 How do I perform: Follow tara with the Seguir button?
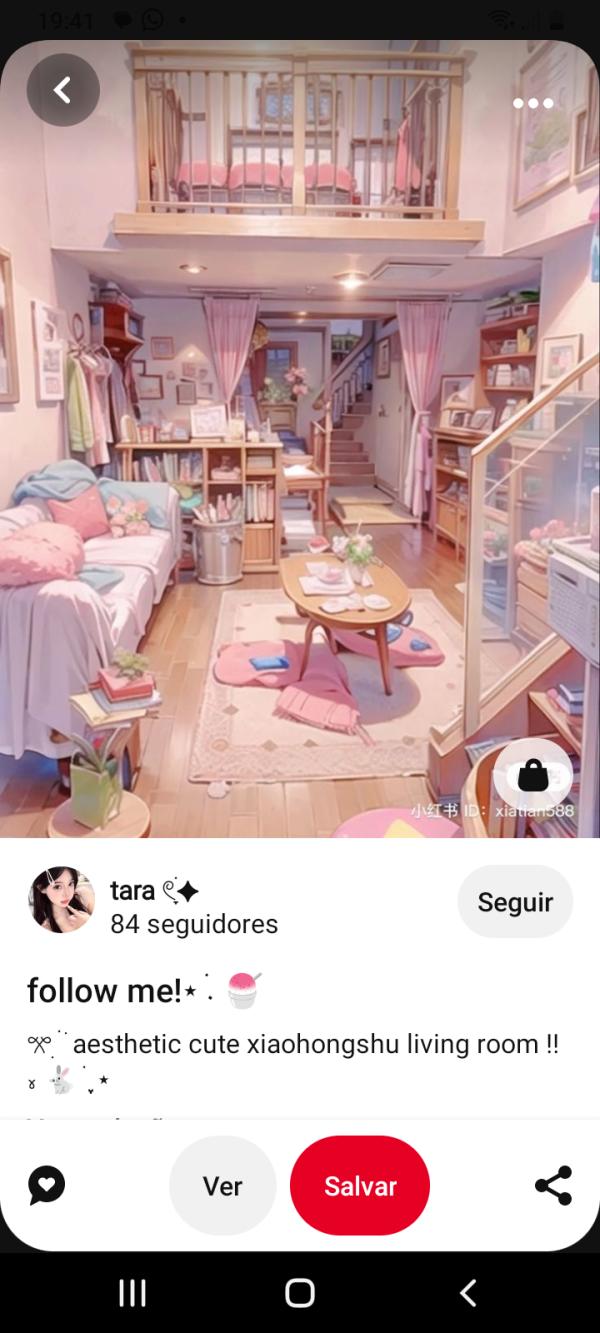pos(515,902)
